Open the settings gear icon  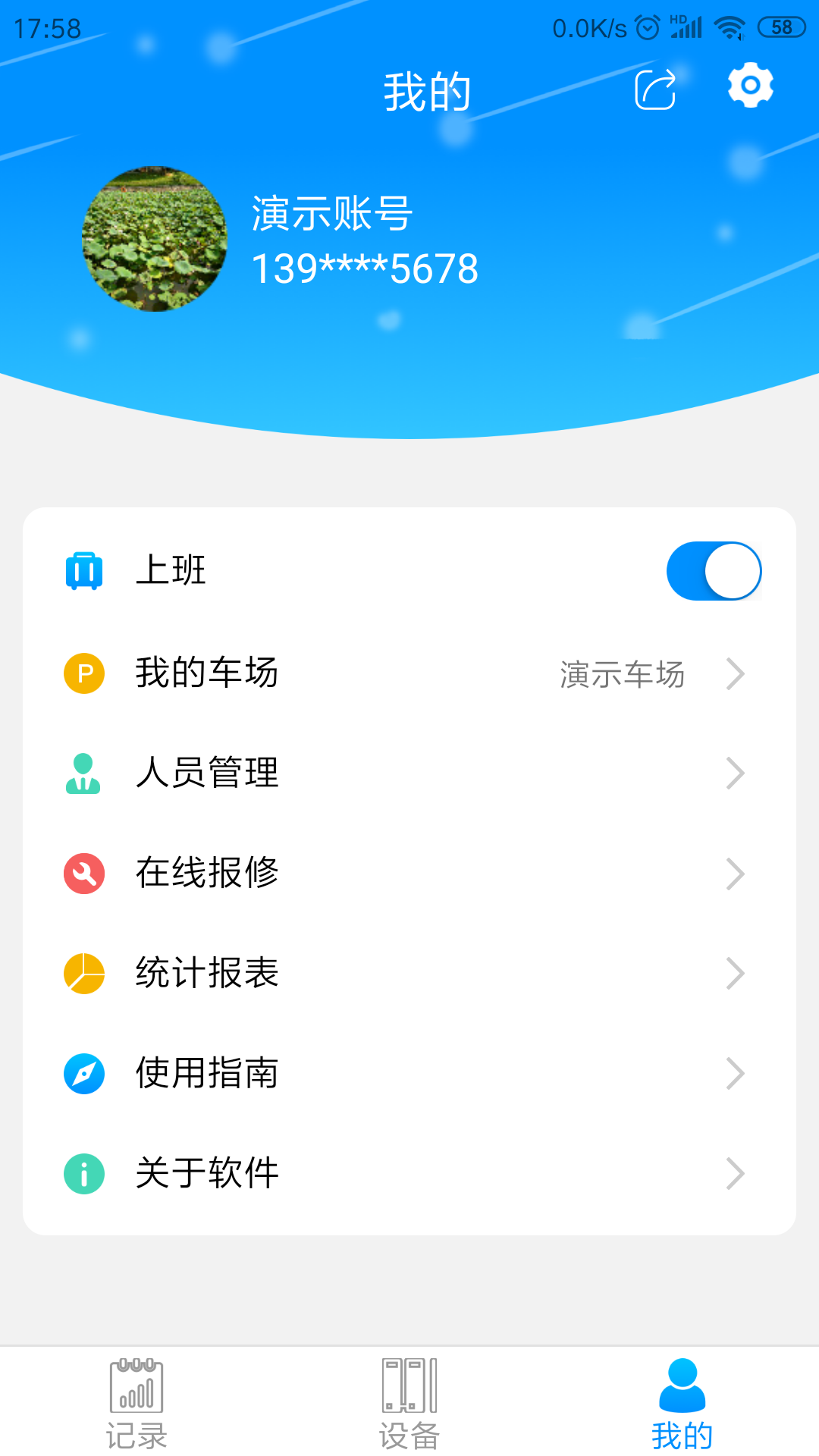(750, 85)
